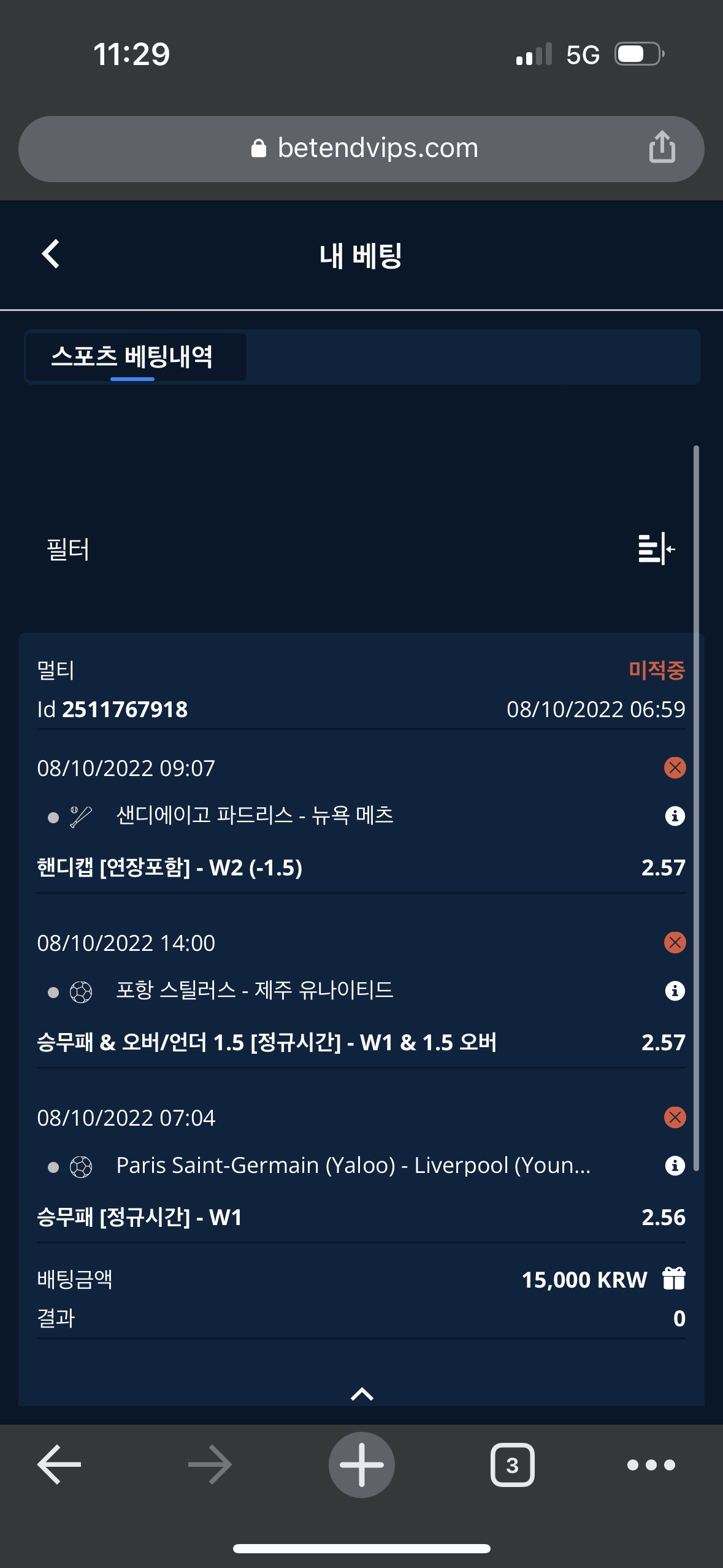The height and width of the screenshot is (1568, 723).
Task: Open the 필터 filter panel icon
Action: pos(656,548)
